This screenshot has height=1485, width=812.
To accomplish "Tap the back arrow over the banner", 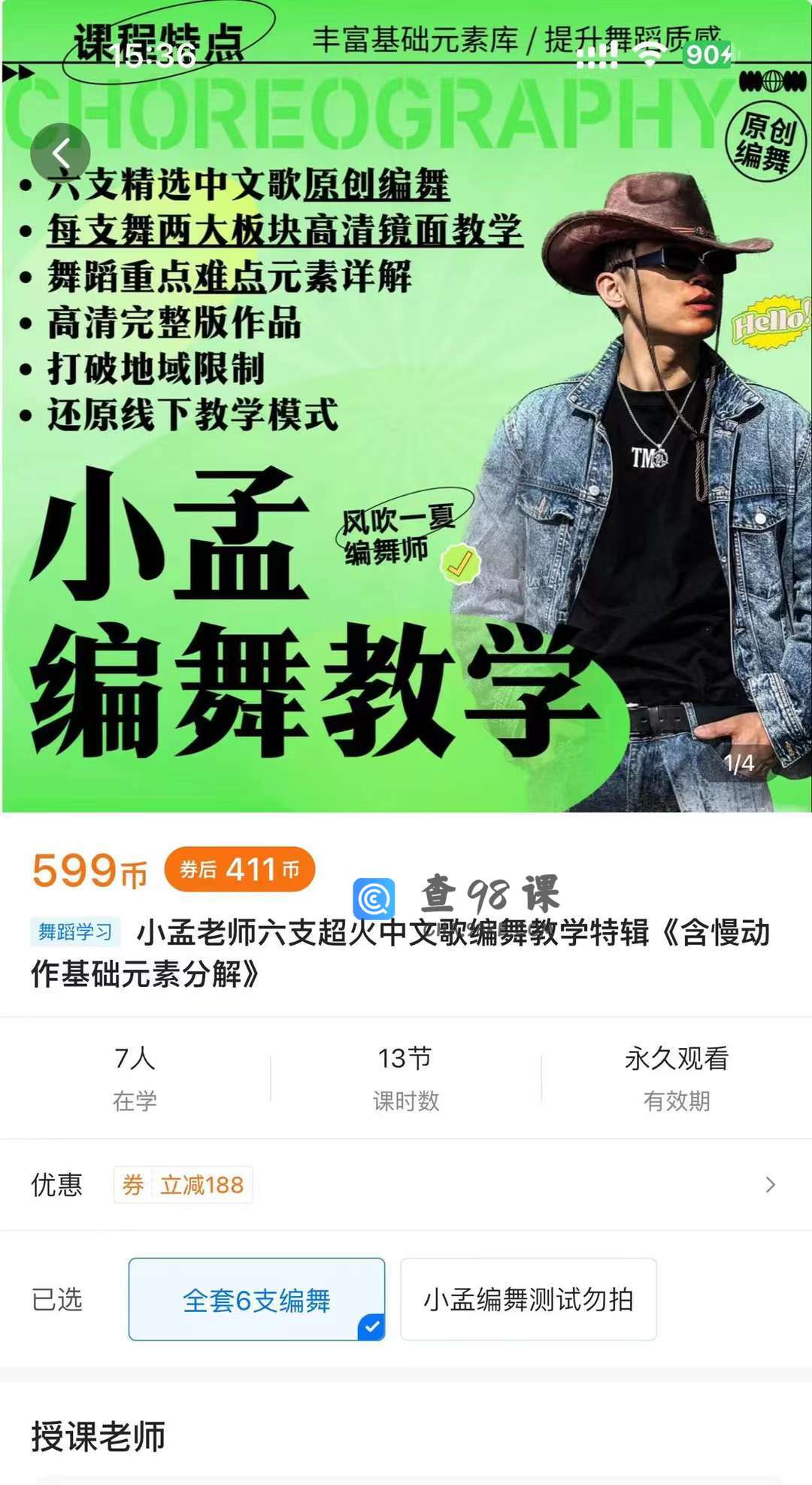I will click(x=60, y=153).
